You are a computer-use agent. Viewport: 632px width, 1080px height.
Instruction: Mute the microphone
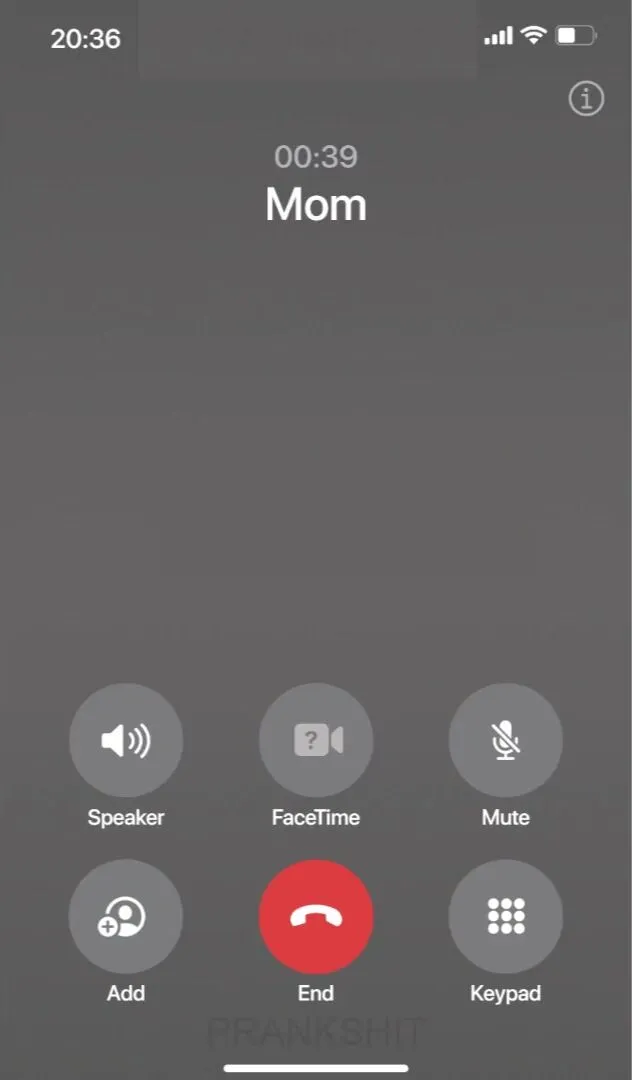click(506, 741)
